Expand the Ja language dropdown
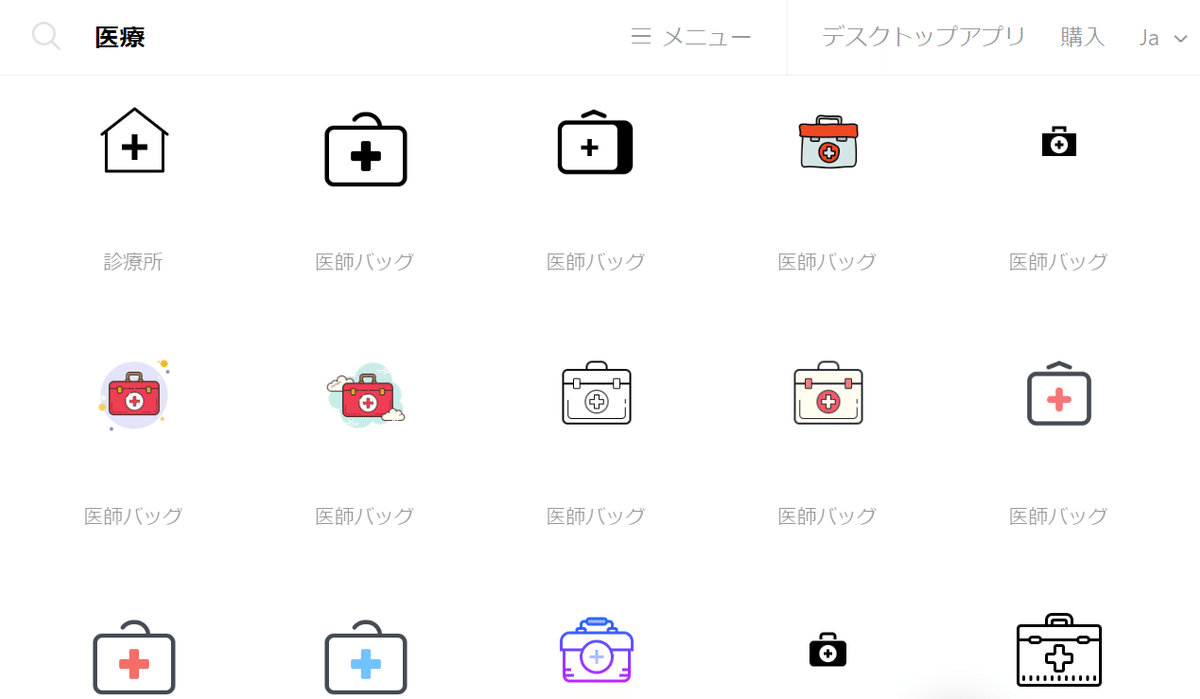Viewport: 1200px width, 699px height. point(1163,38)
